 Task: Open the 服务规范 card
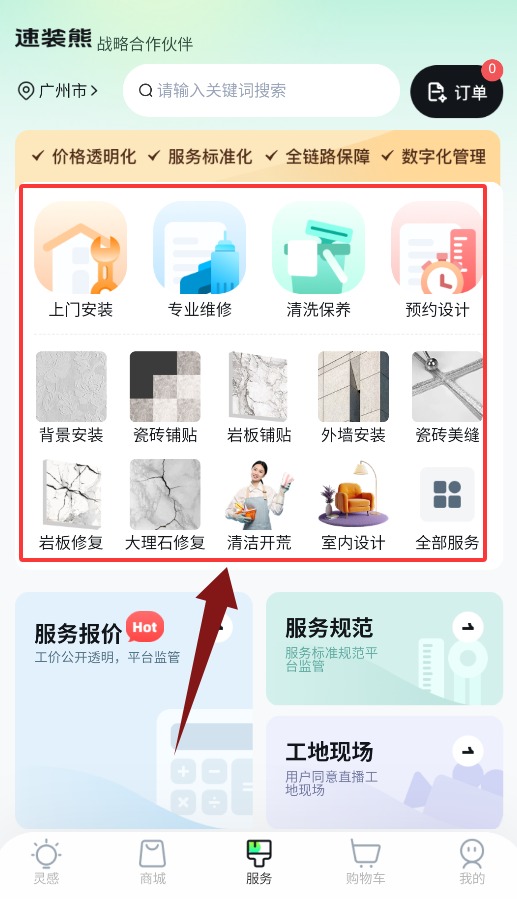pos(385,648)
